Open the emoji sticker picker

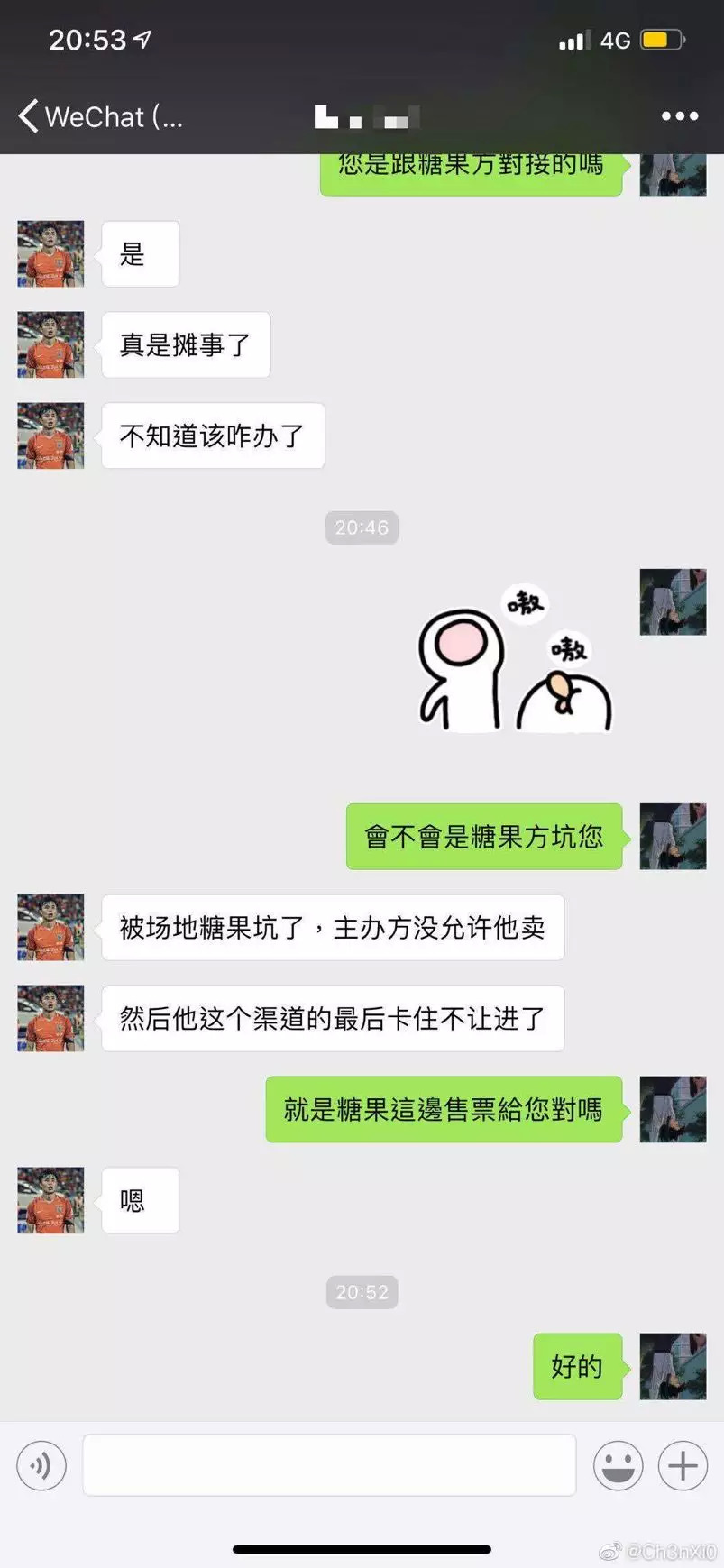(619, 1466)
